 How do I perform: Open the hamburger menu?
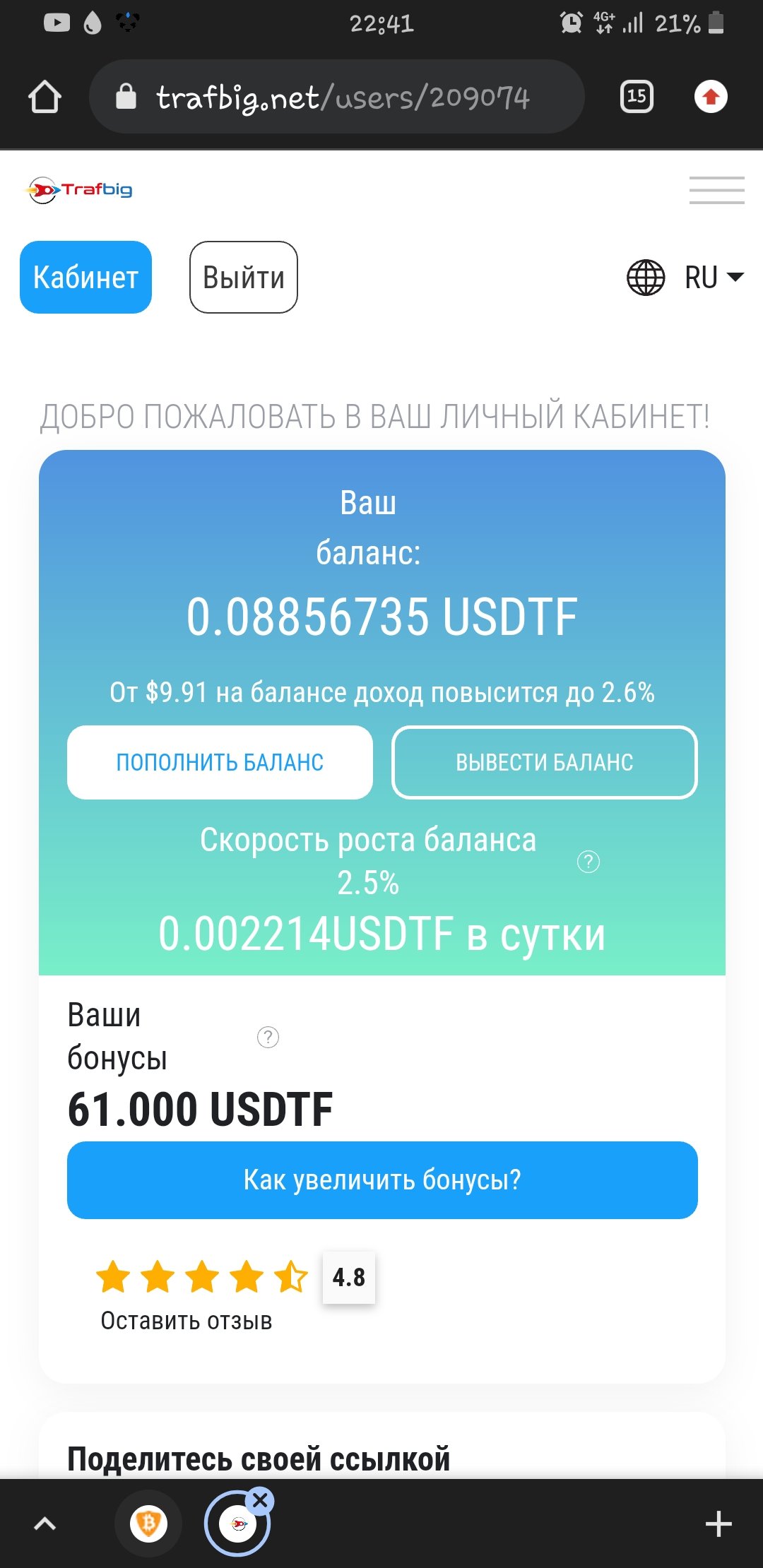[716, 190]
